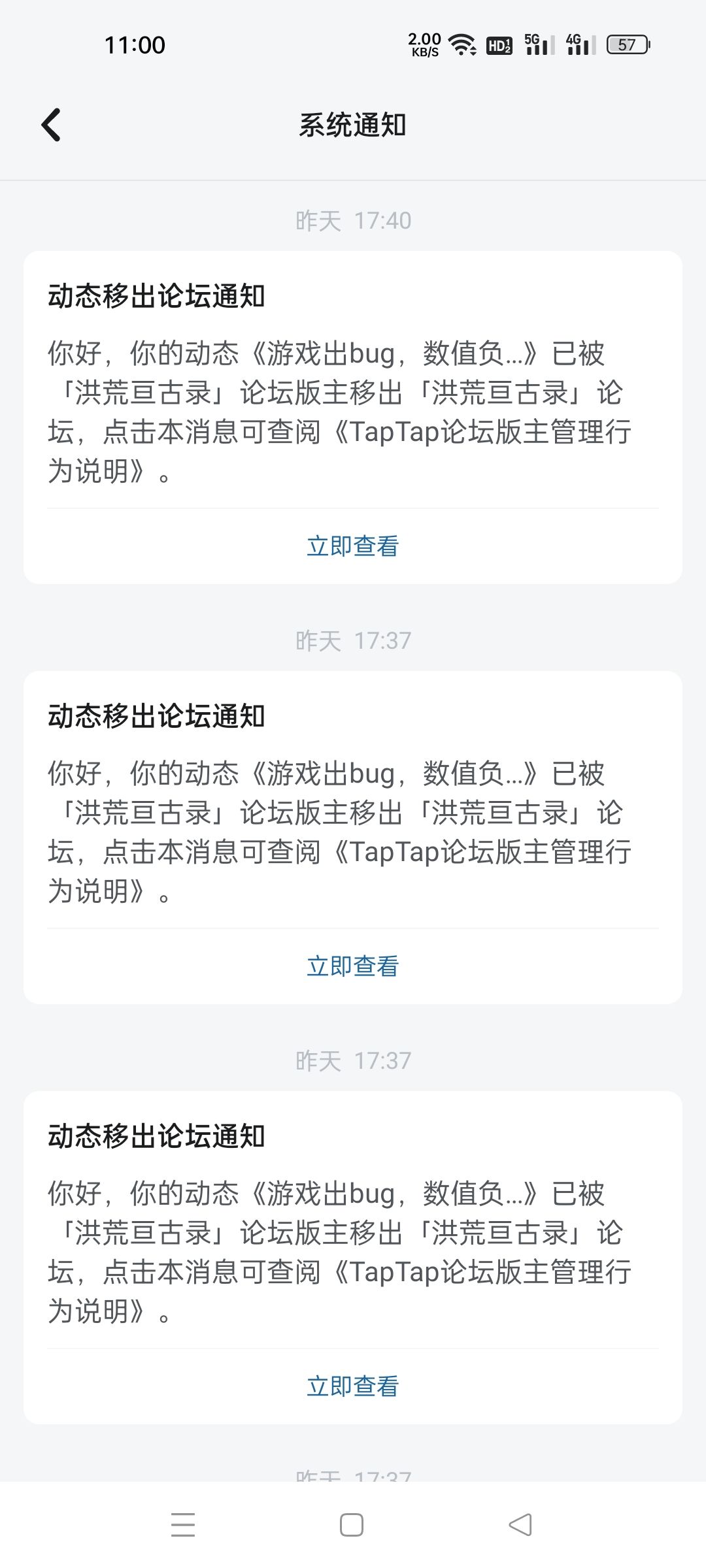The image size is (706, 1568).
Task: Go back from 系统通知 page
Action: 51,125
